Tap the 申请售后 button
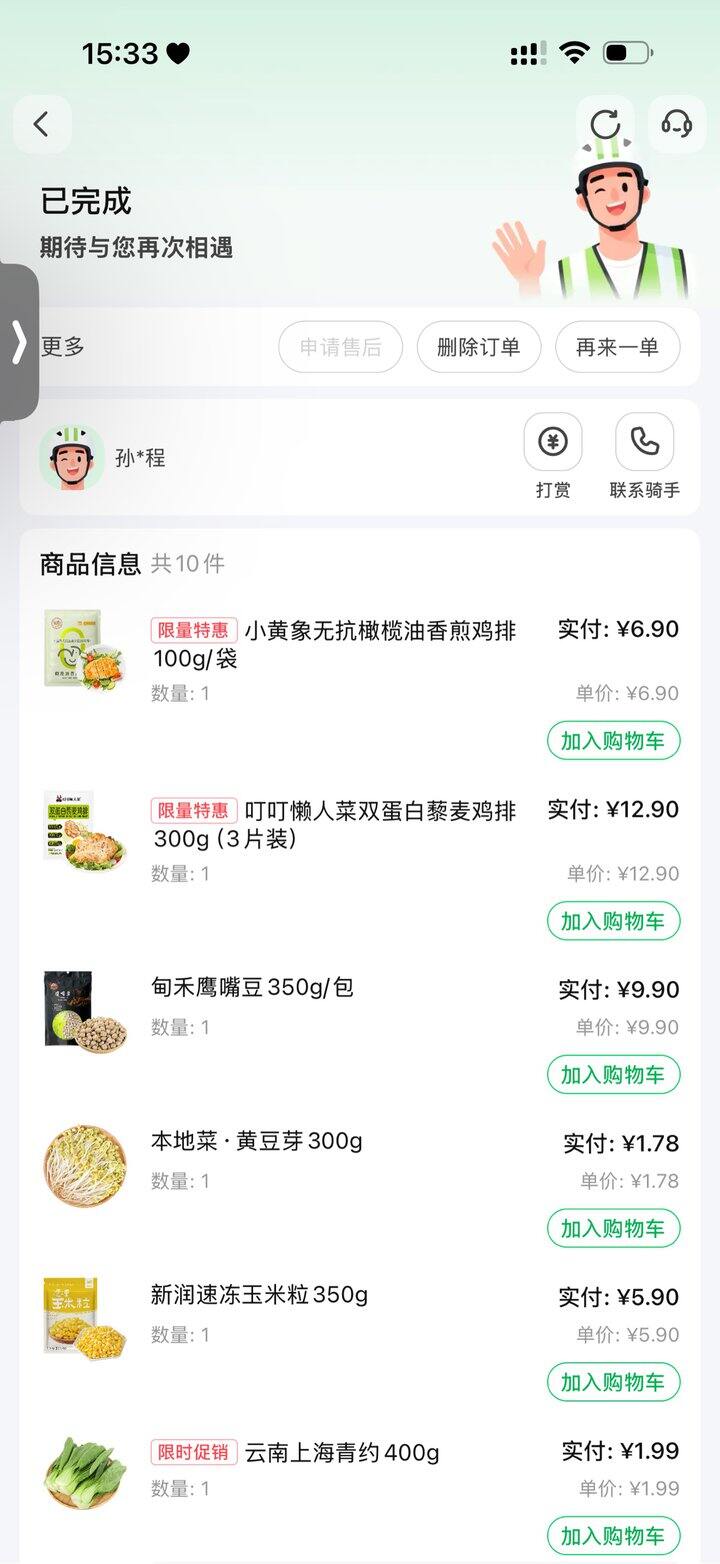Screen dimensions: 720x1564 click(340, 347)
